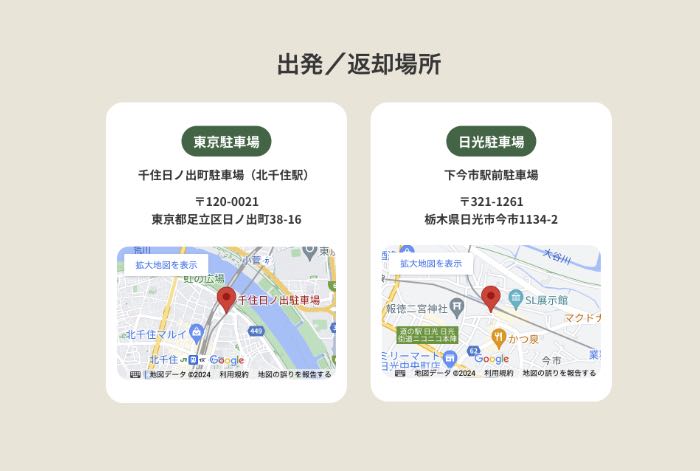700x471 pixels.
Task: Tap the 千住日ノ出駐車場 map pin
Action: point(227,299)
